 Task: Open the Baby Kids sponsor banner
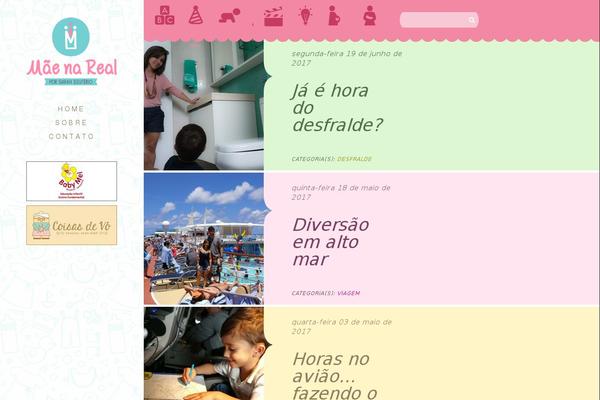pos(71,181)
